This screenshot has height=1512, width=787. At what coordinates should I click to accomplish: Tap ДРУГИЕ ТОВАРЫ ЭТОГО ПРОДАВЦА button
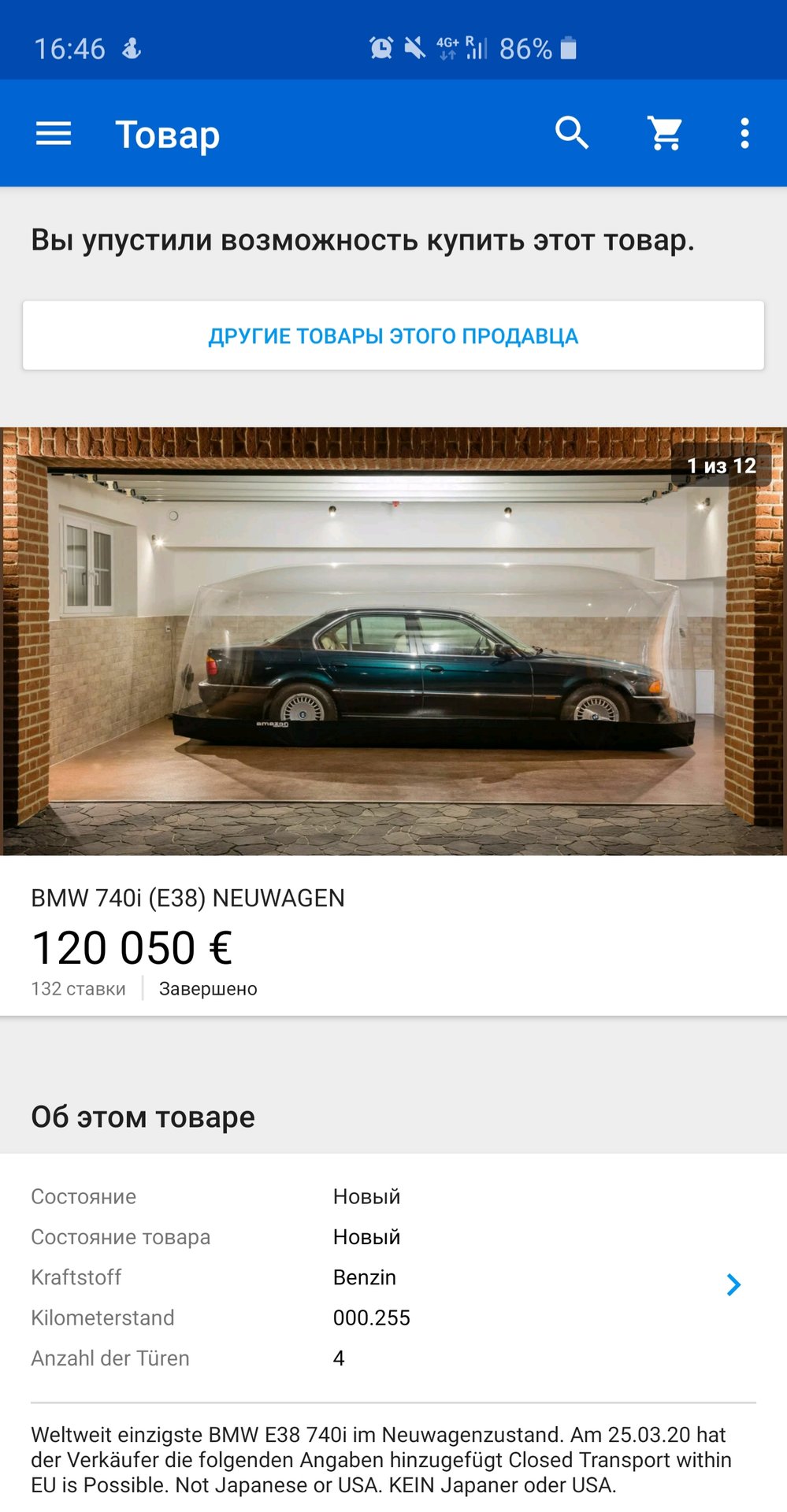(x=393, y=335)
